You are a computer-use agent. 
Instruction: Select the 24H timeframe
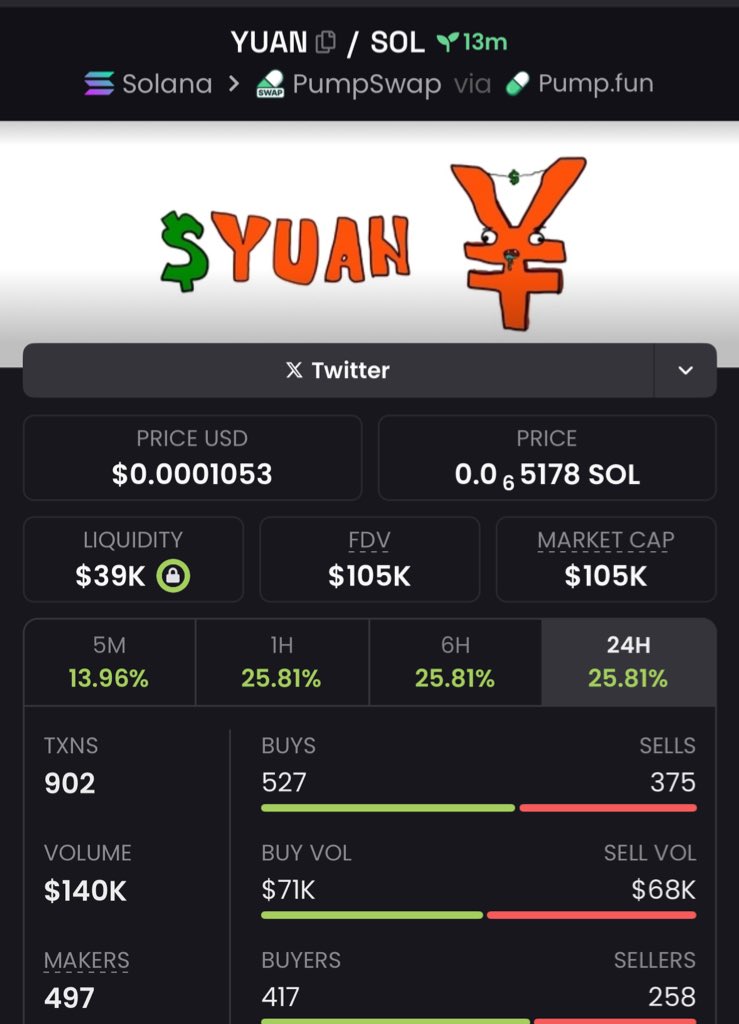pyautogui.click(x=628, y=662)
